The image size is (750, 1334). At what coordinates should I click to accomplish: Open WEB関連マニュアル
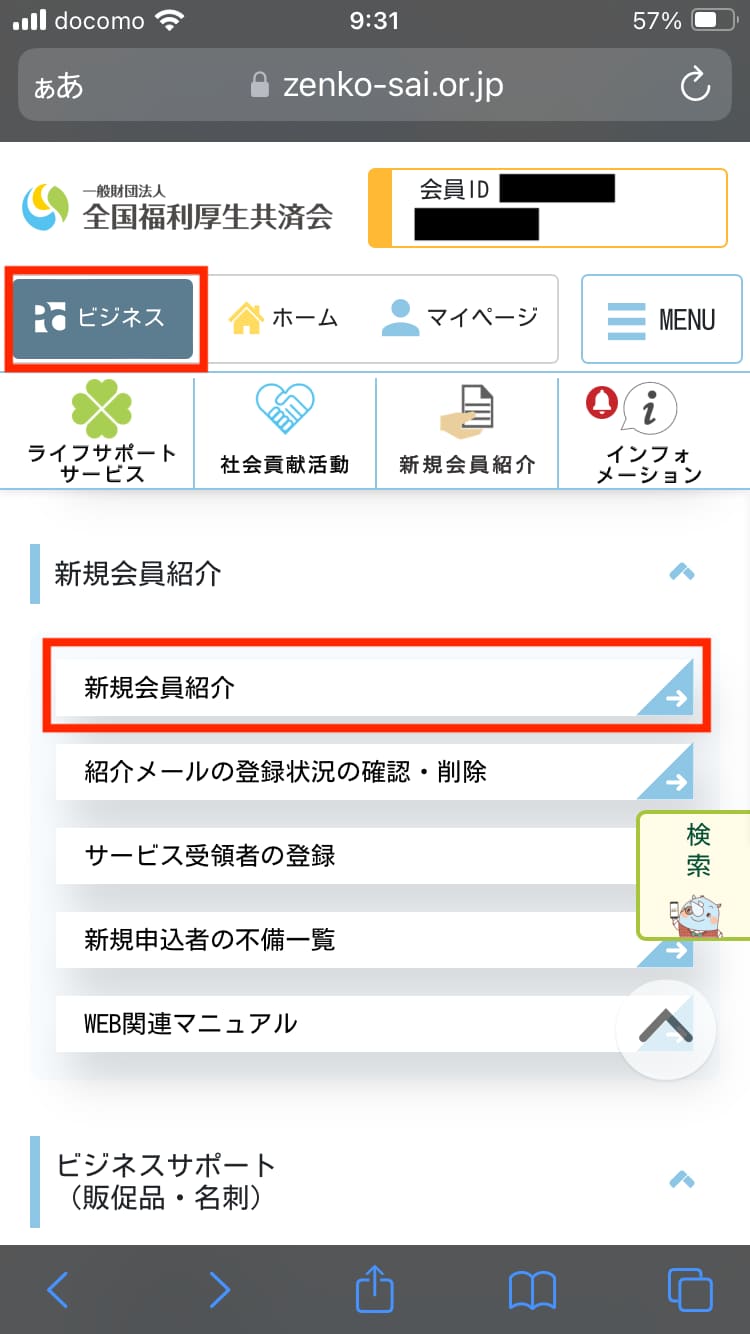tap(320, 1024)
